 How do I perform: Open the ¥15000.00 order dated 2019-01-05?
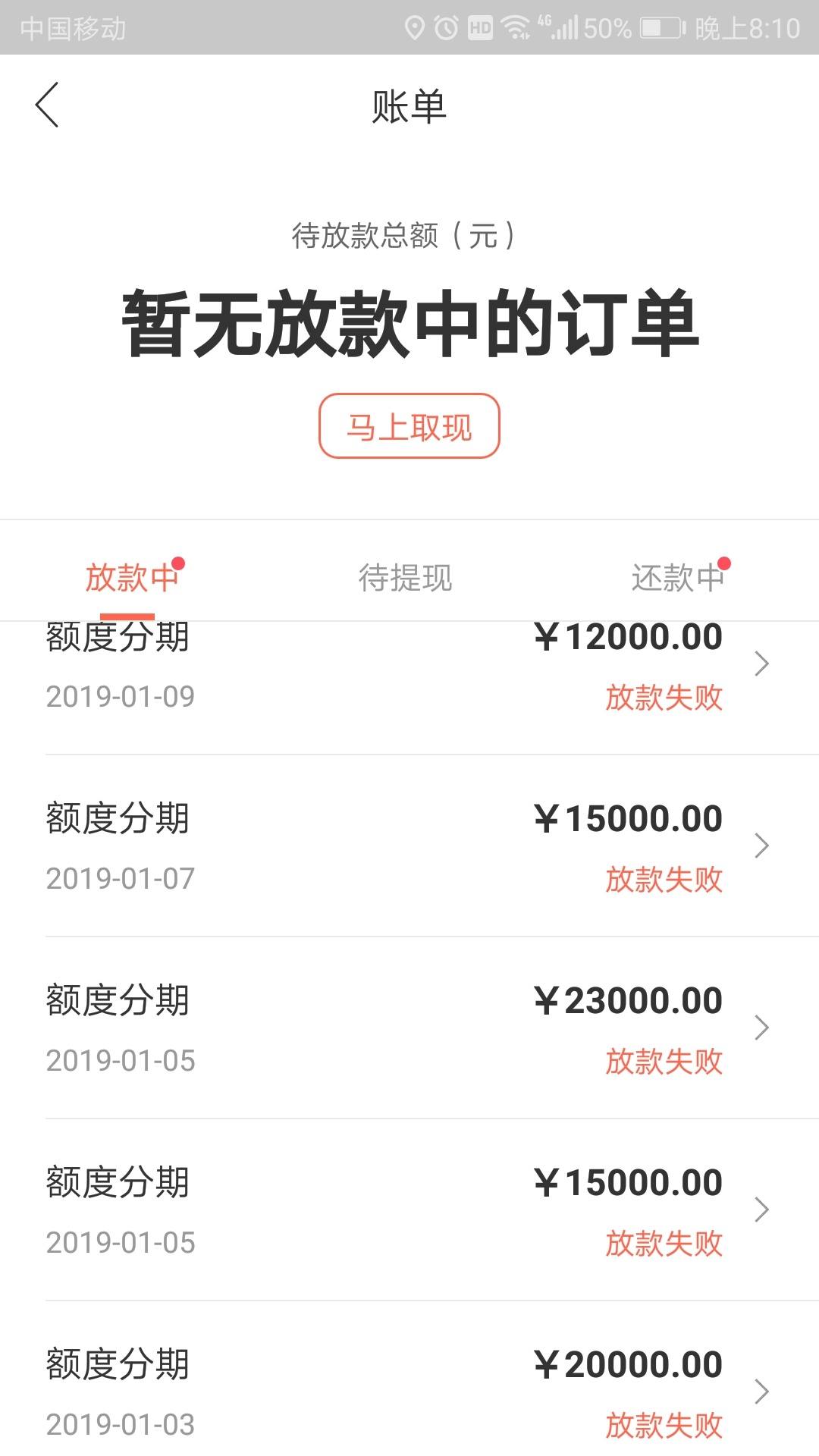click(x=409, y=1210)
